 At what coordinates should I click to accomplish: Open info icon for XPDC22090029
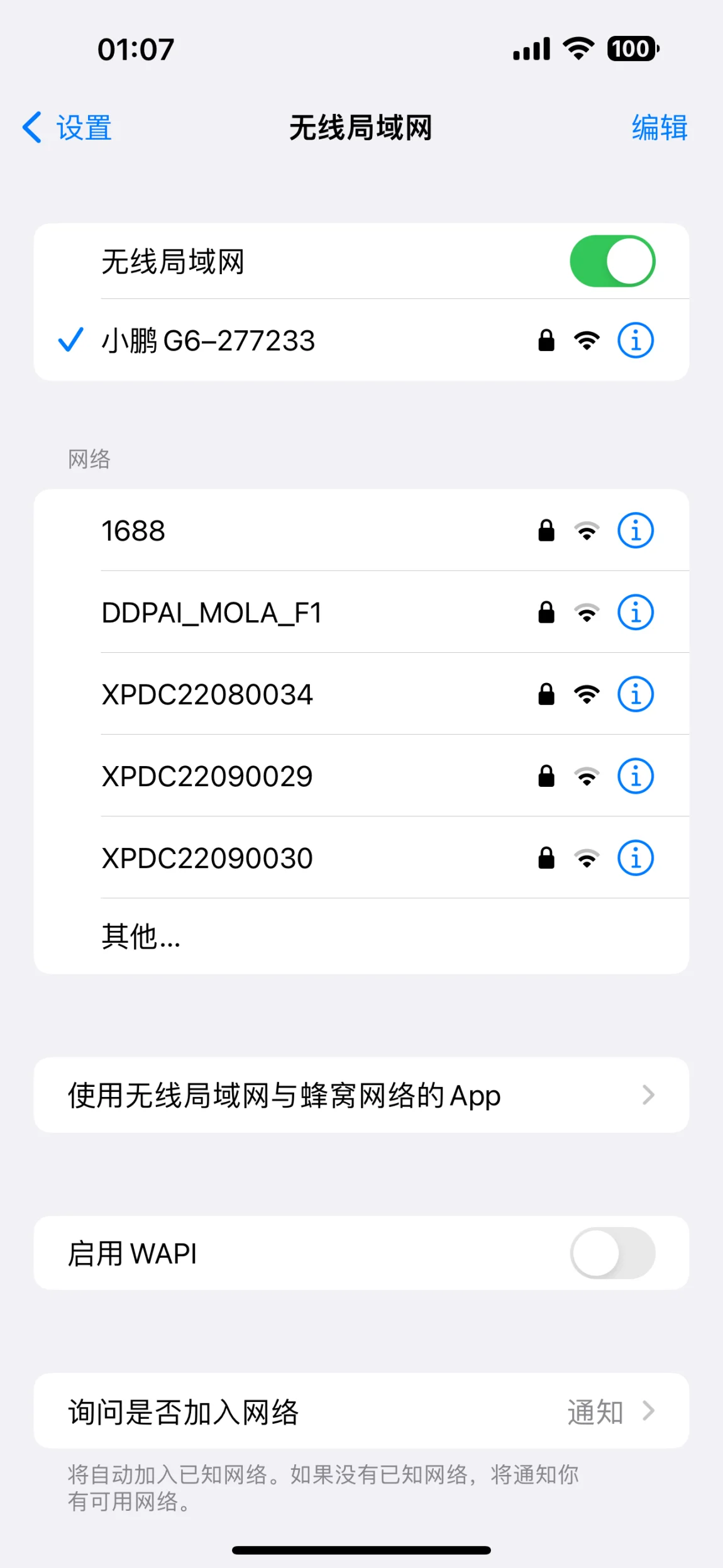click(636, 776)
